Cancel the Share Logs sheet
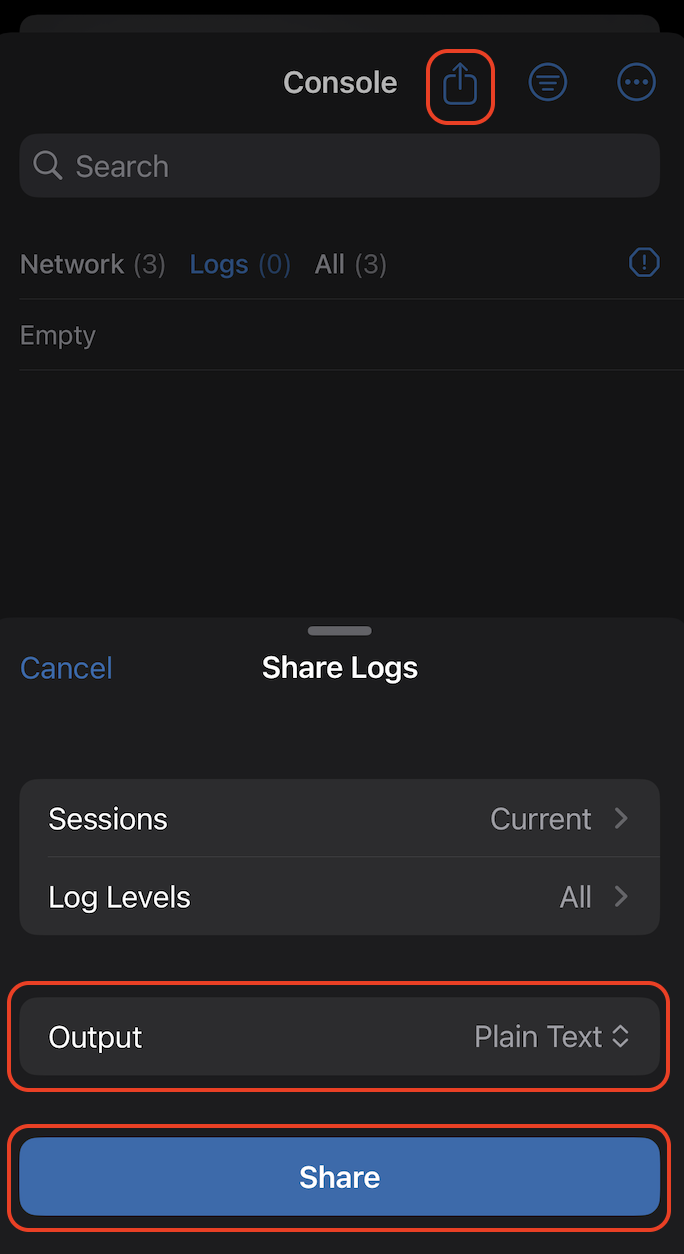Viewport: 684px width, 1254px height. coord(66,668)
